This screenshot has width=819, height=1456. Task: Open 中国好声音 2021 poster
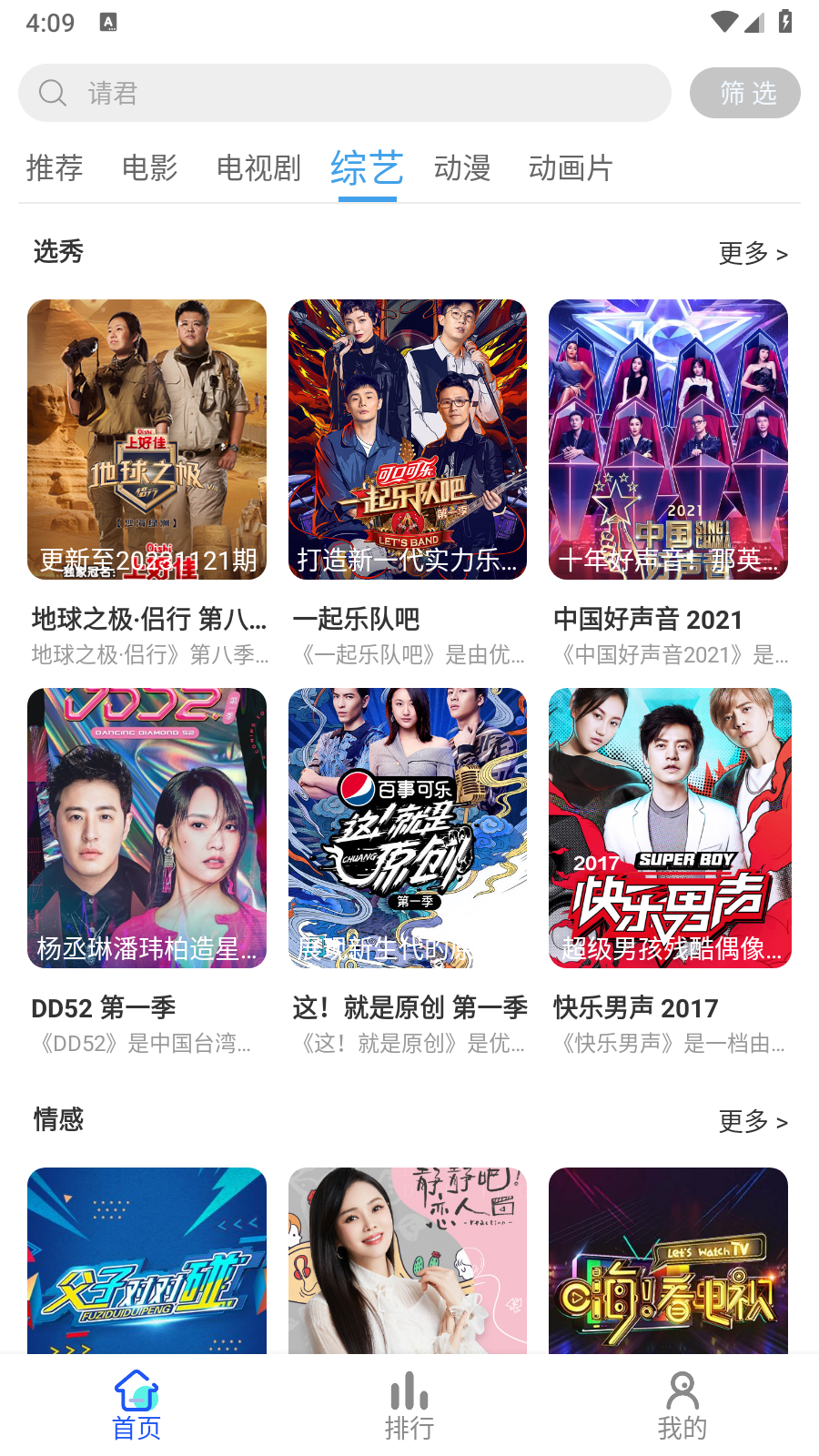668,439
